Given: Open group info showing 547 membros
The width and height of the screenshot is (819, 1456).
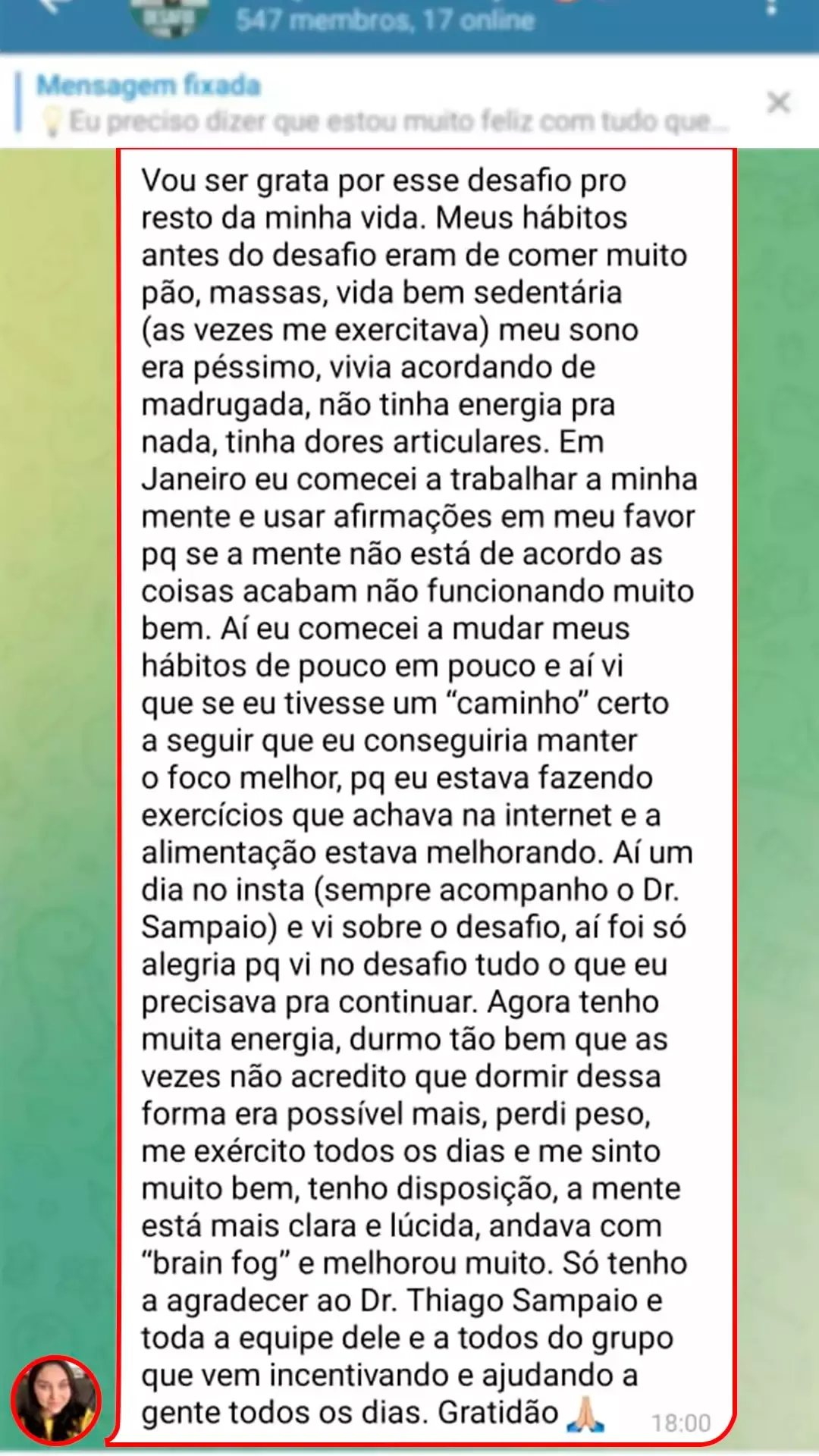Looking at the screenshot, I should click(384, 19).
